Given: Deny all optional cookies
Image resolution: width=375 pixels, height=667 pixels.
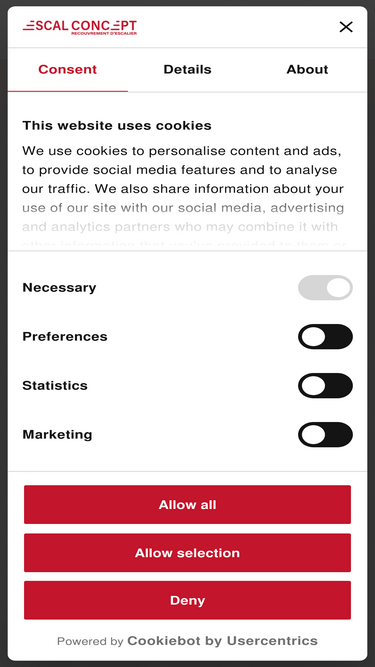Looking at the screenshot, I should pos(188,600).
